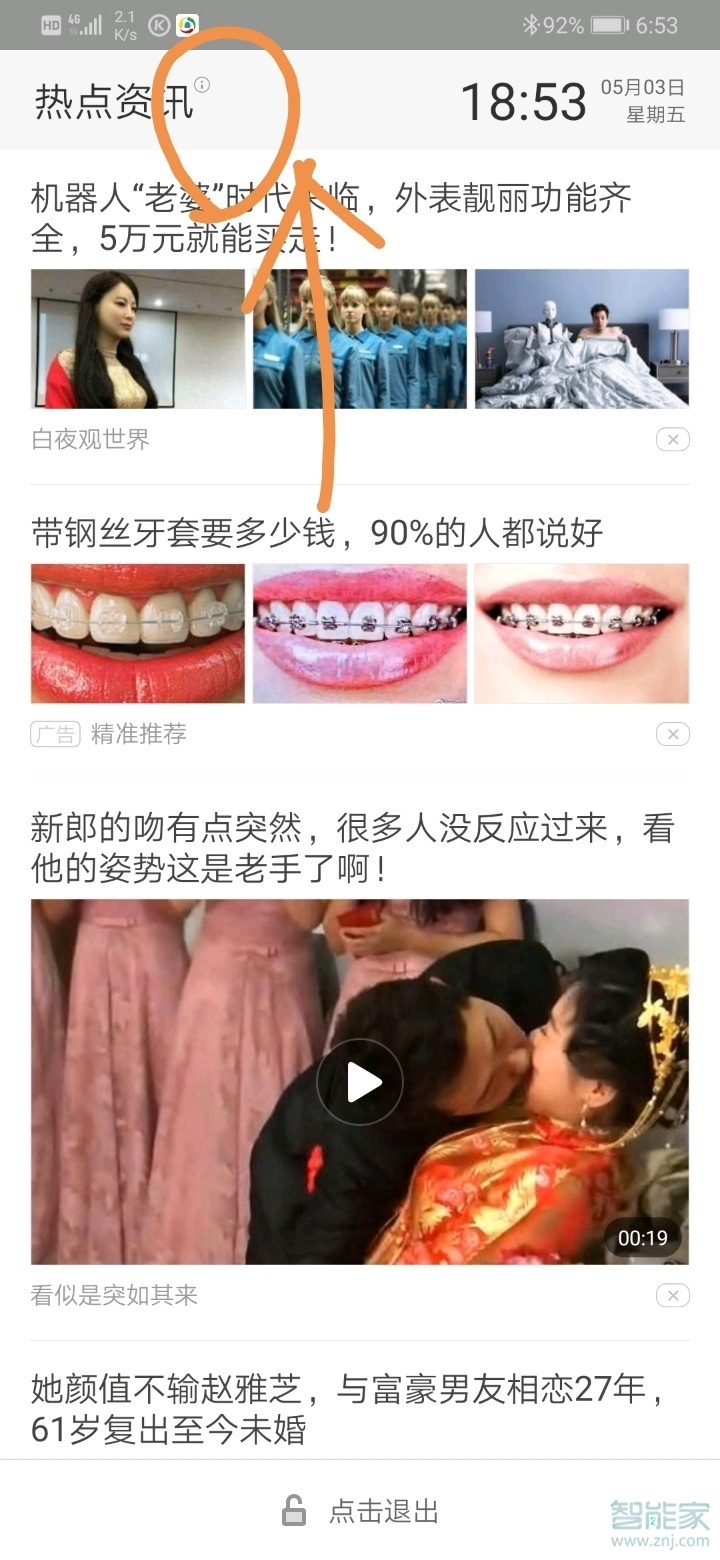This screenshot has width=720, height=1560.
Task: Dismiss the 精准推荐 braces advertisement
Action: [x=672, y=733]
